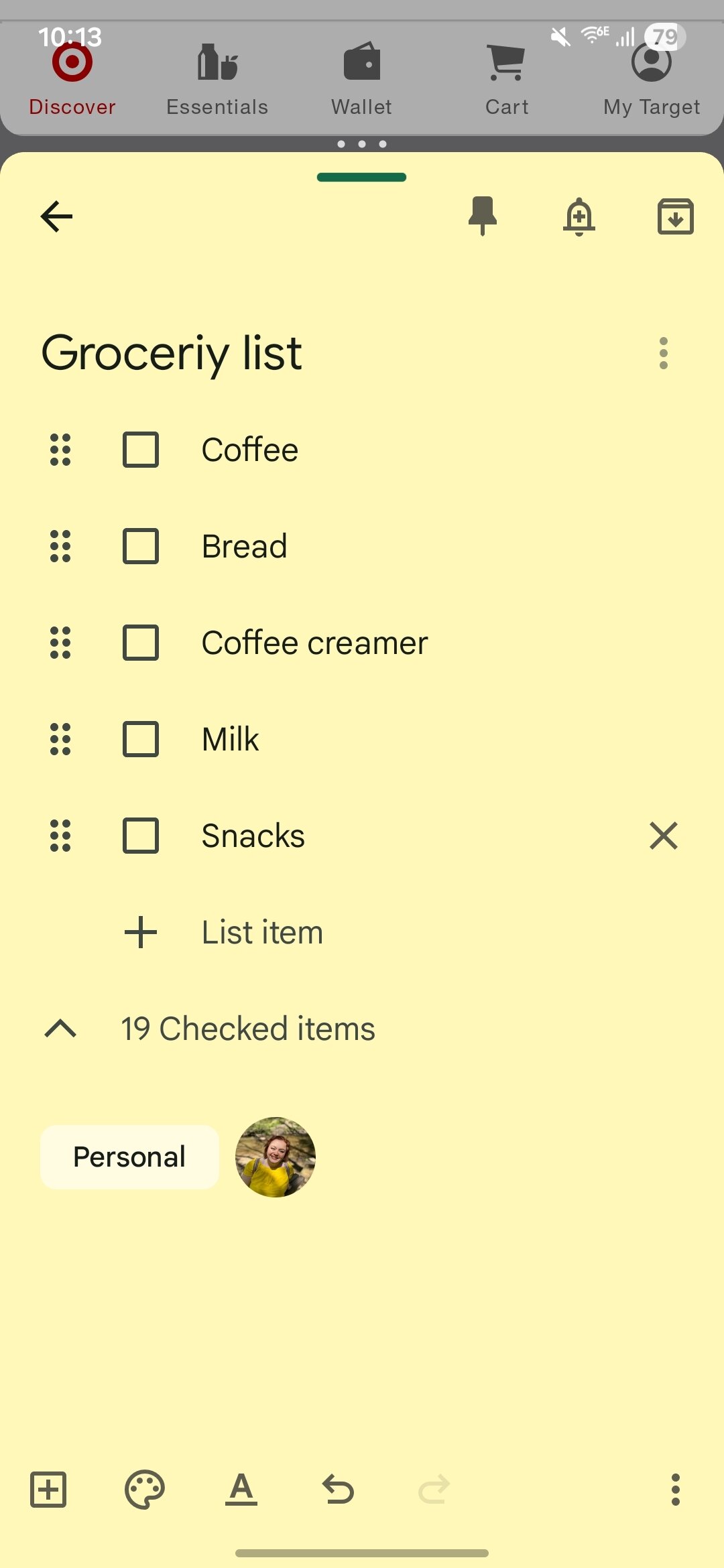This screenshot has width=724, height=1568.
Task: Open the add attachment plus box
Action: click(x=48, y=1490)
